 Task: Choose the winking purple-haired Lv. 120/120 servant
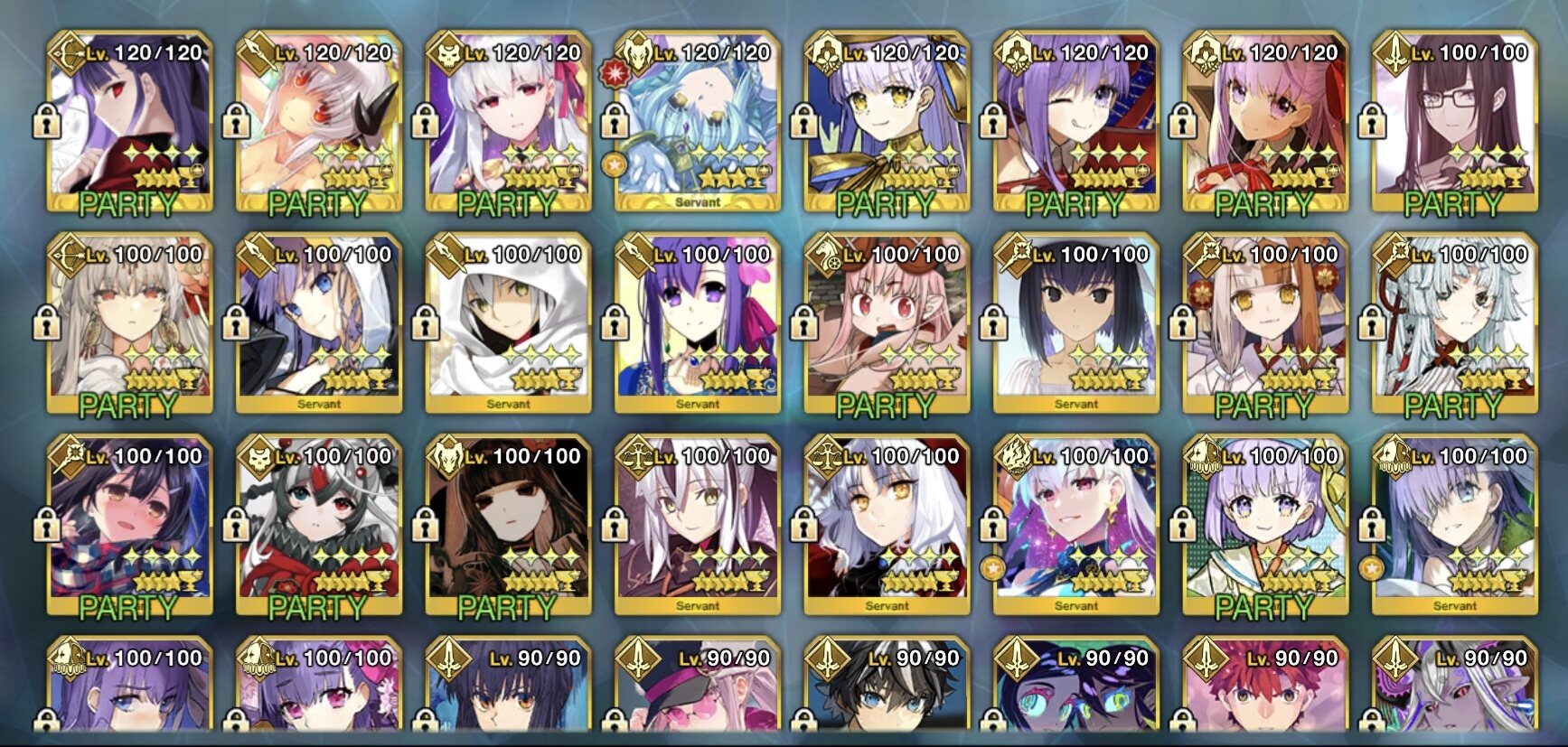(x=1075, y=122)
